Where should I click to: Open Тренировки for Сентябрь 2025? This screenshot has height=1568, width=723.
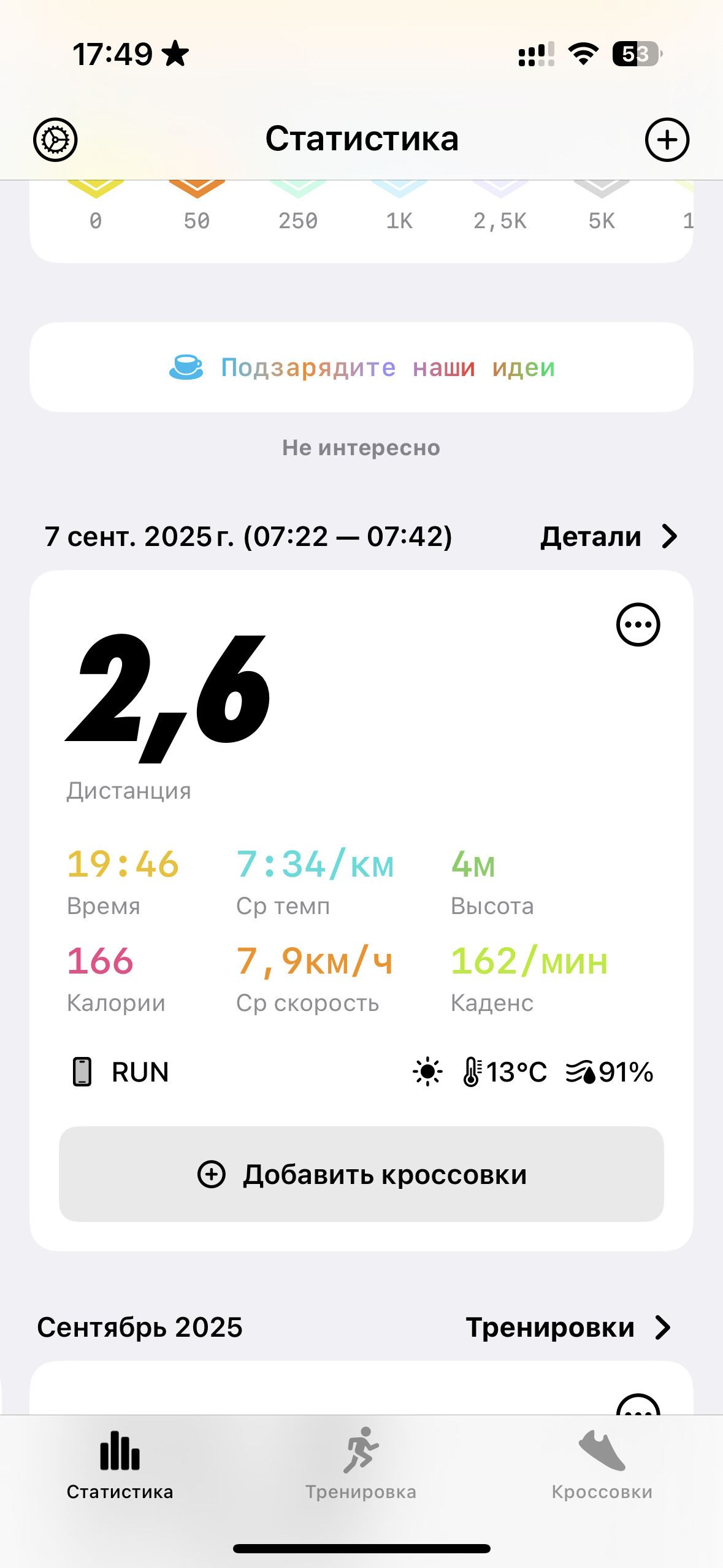click(568, 1328)
